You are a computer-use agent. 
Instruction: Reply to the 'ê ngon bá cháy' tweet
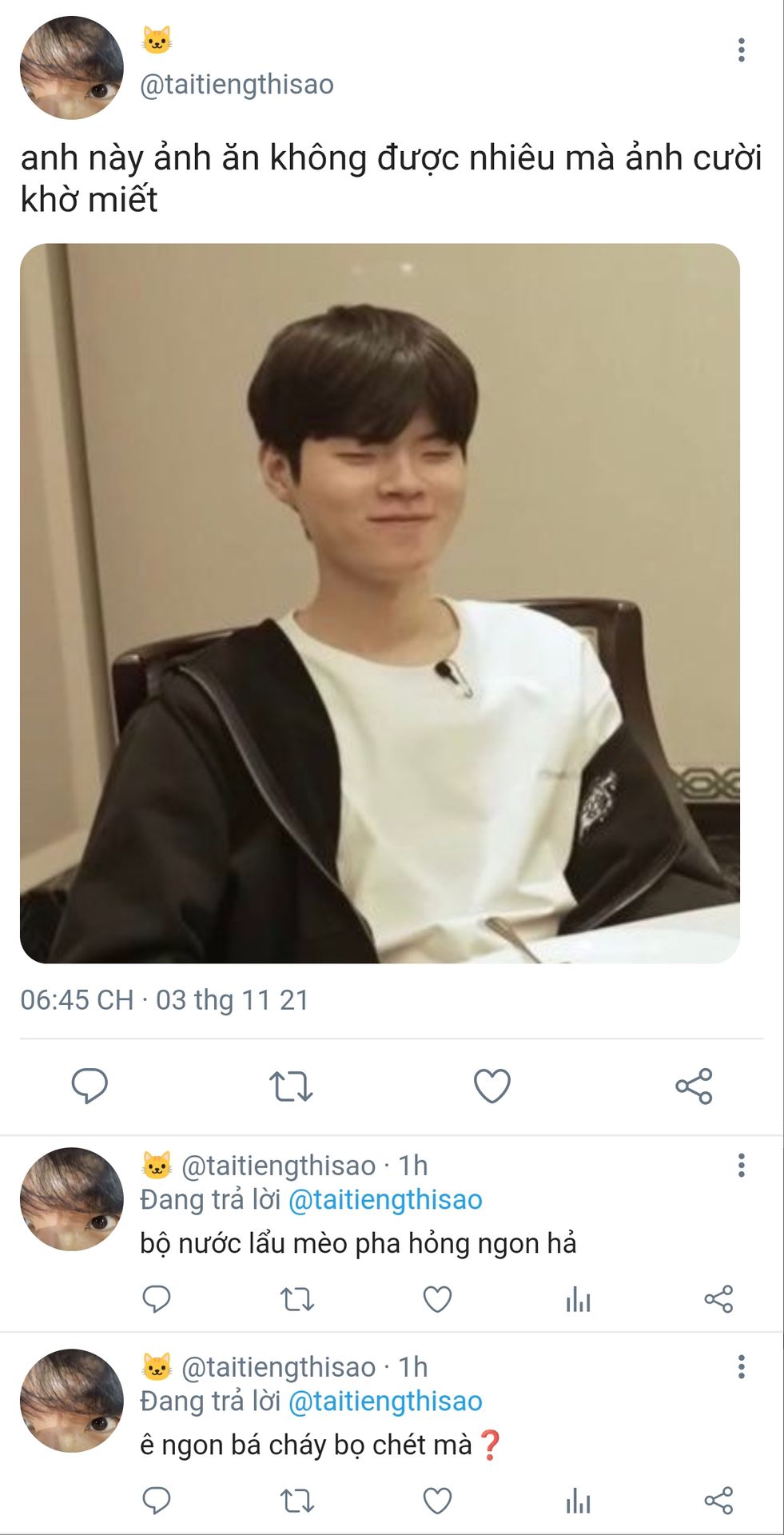[157, 1501]
